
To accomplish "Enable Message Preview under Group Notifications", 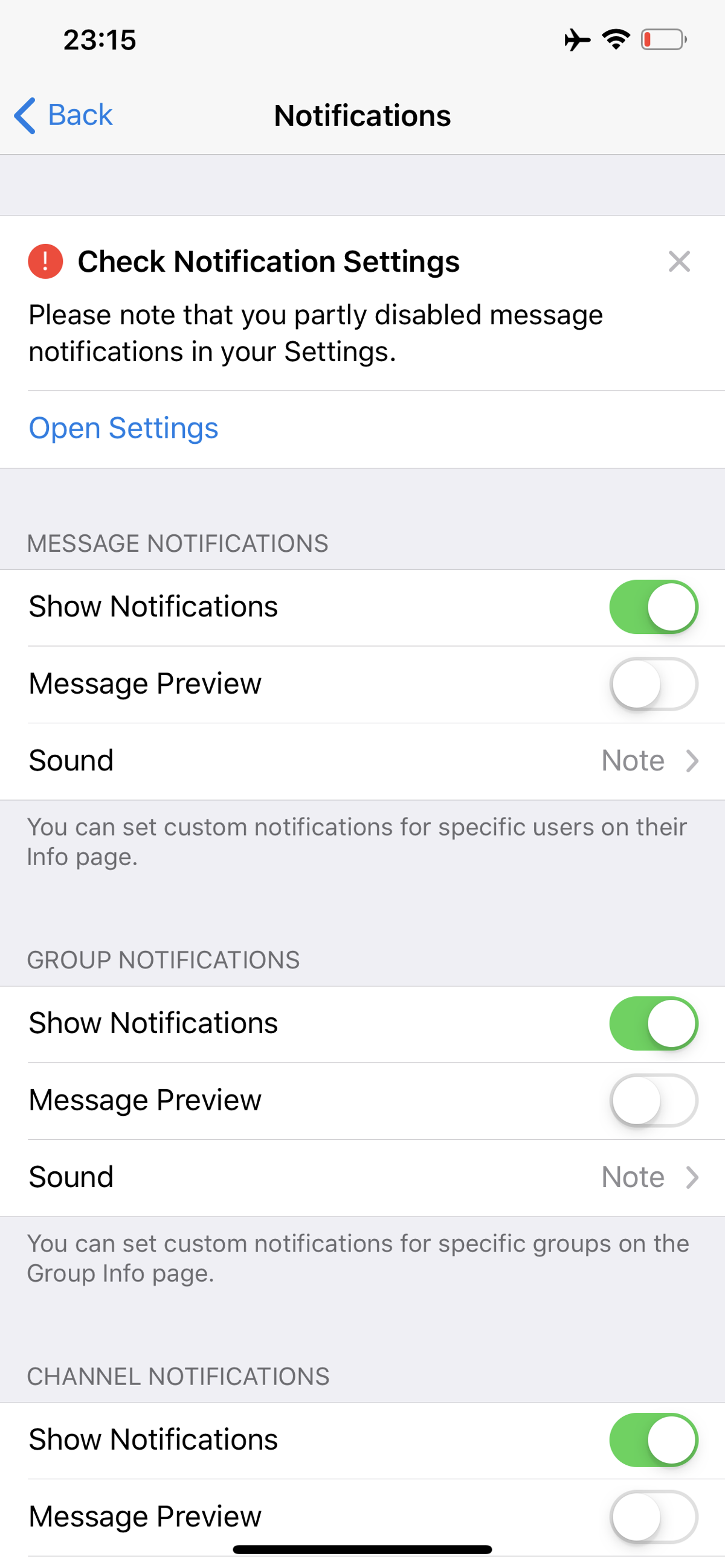I will [x=653, y=1100].
